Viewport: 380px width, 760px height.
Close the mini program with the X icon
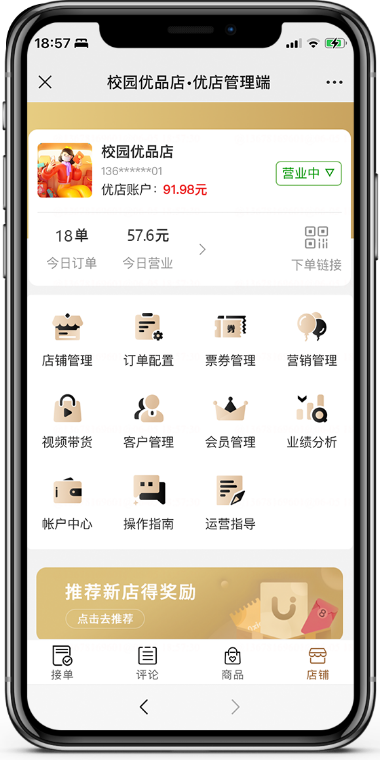click(45, 82)
